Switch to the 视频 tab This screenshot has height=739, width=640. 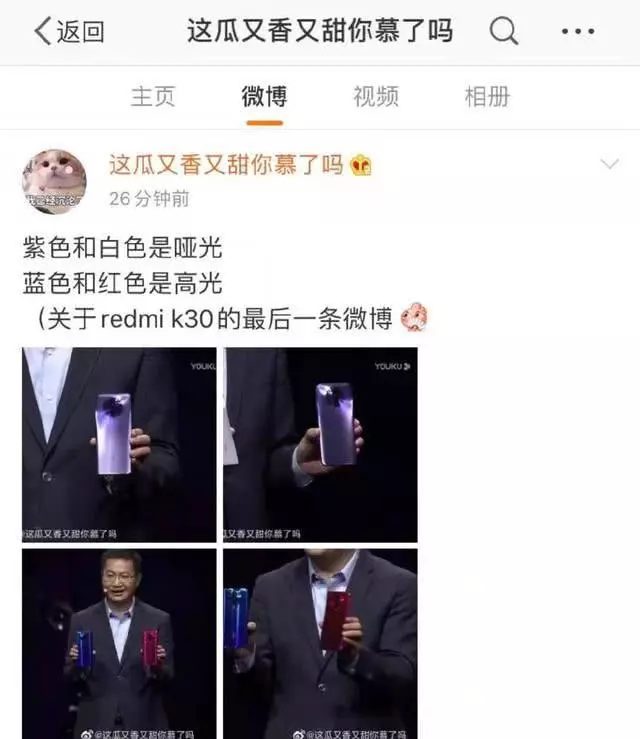[x=375, y=96]
